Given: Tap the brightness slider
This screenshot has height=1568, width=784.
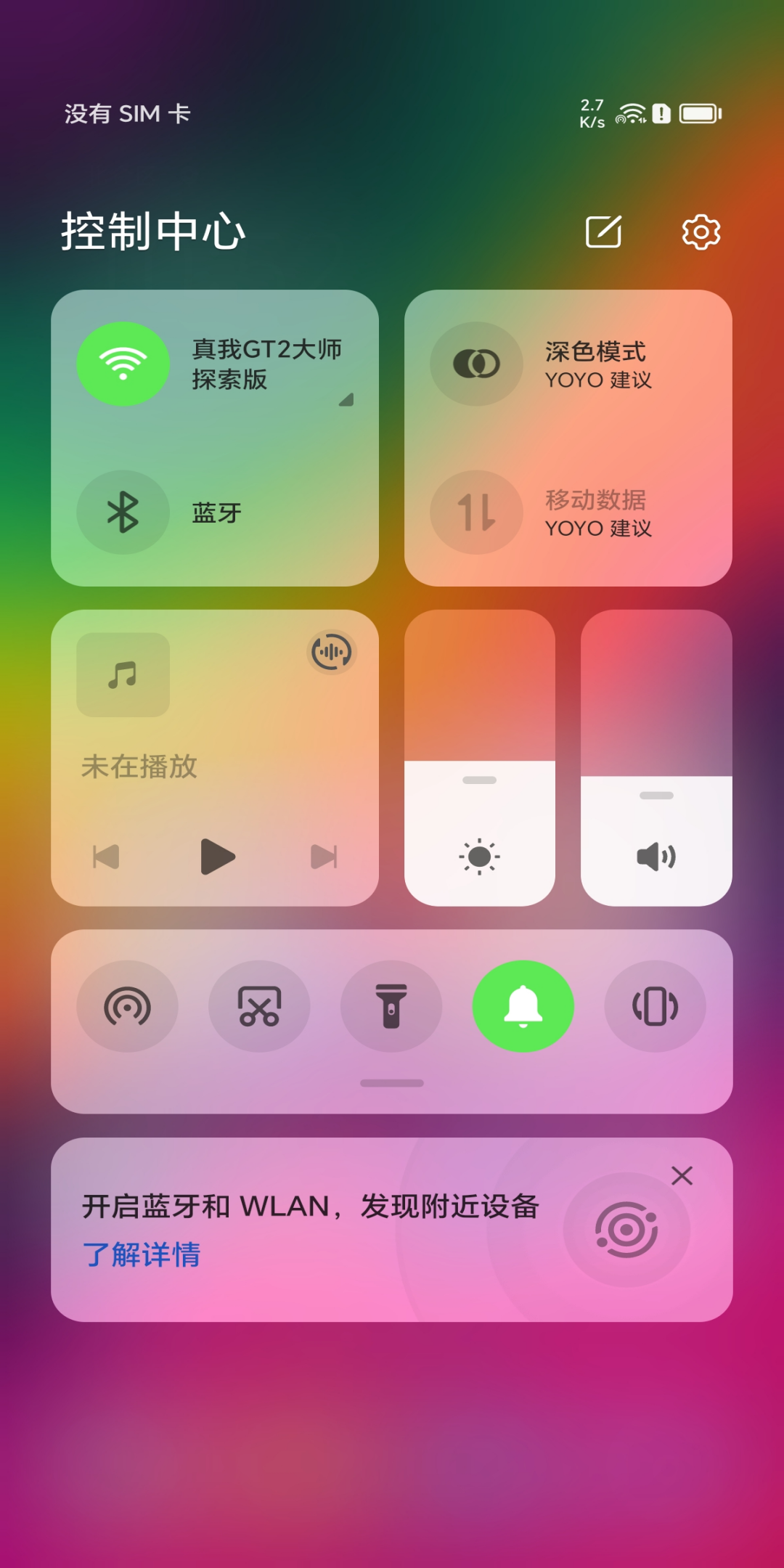Looking at the screenshot, I should pos(479,758).
